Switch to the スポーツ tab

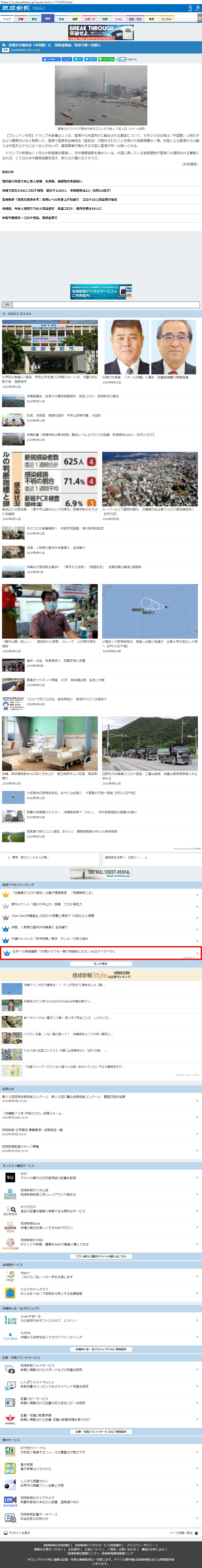click(90, 19)
